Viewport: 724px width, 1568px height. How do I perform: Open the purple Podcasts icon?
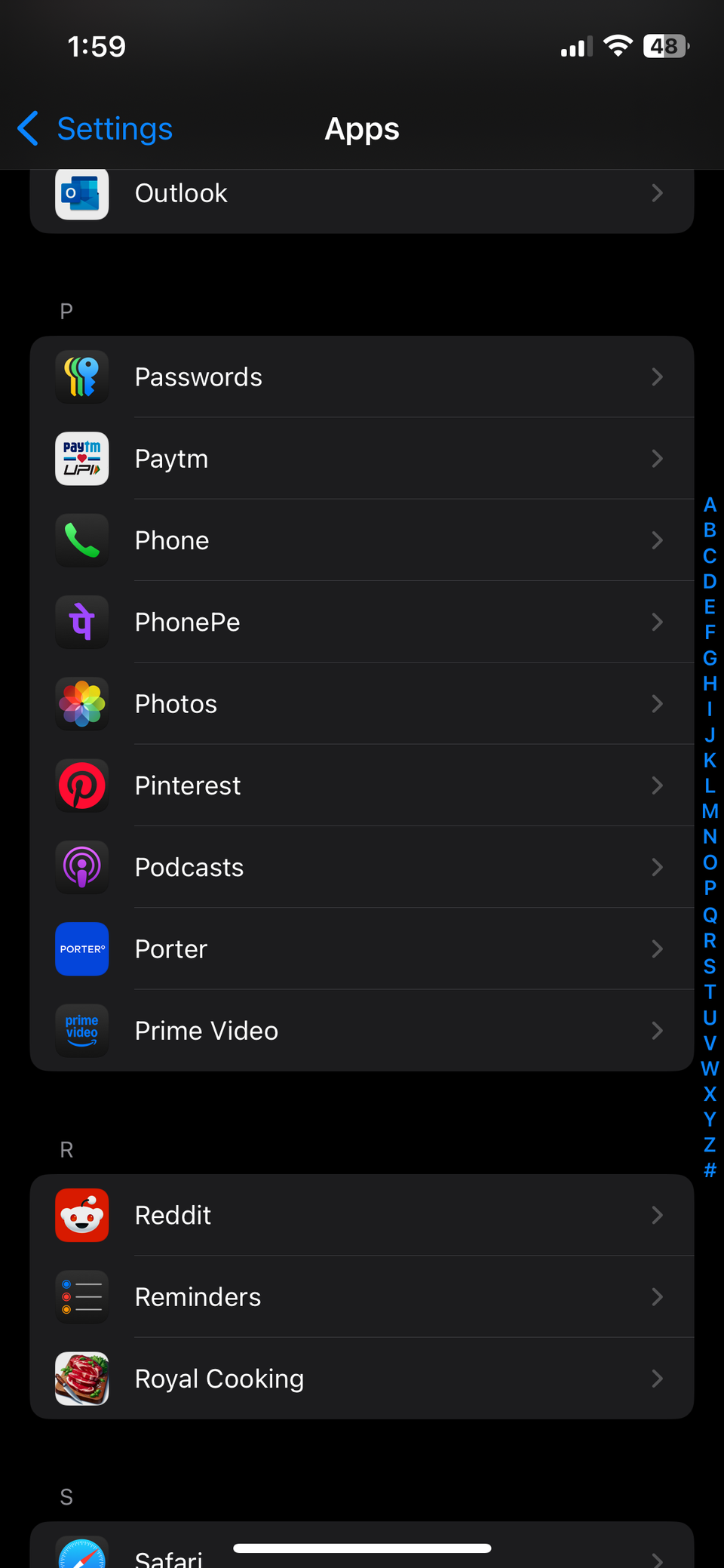(81, 867)
